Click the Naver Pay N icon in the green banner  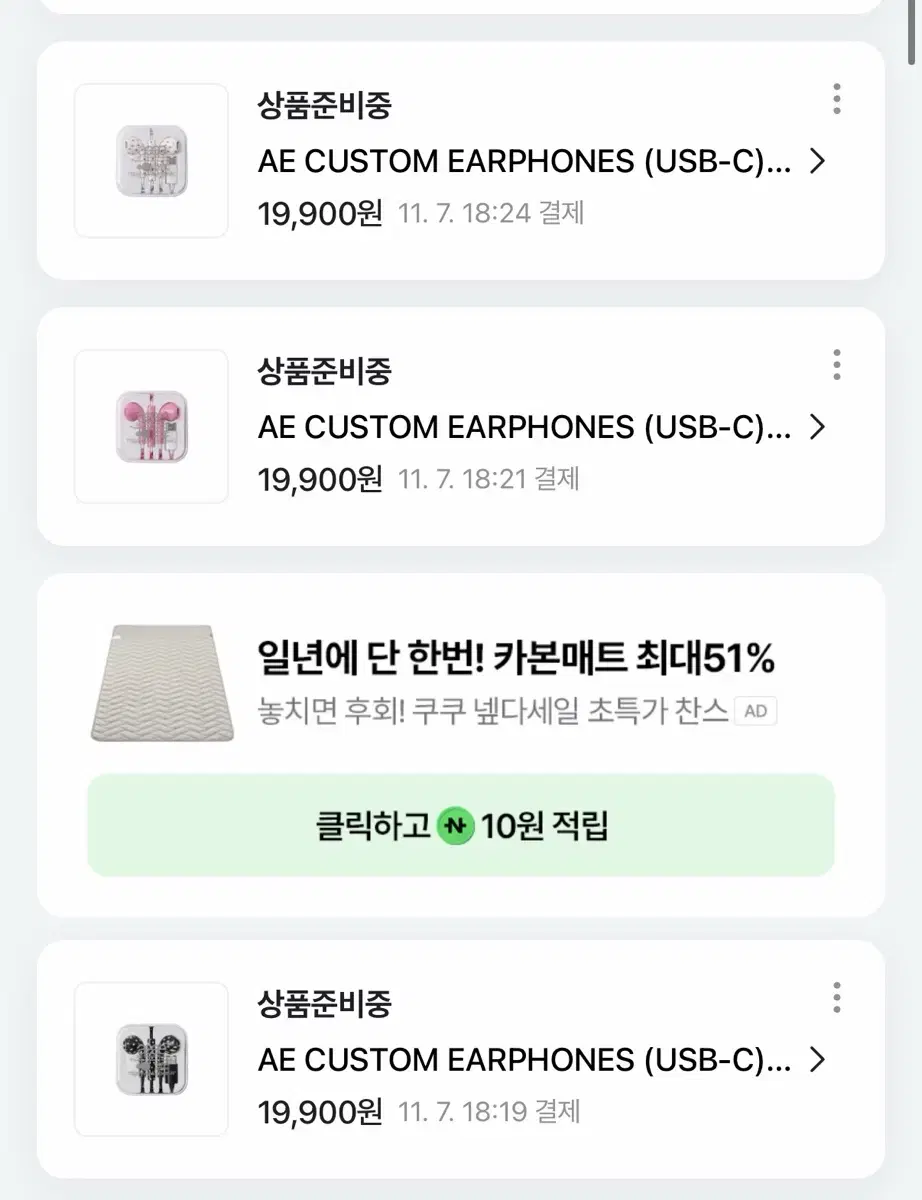[x=455, y=827]
